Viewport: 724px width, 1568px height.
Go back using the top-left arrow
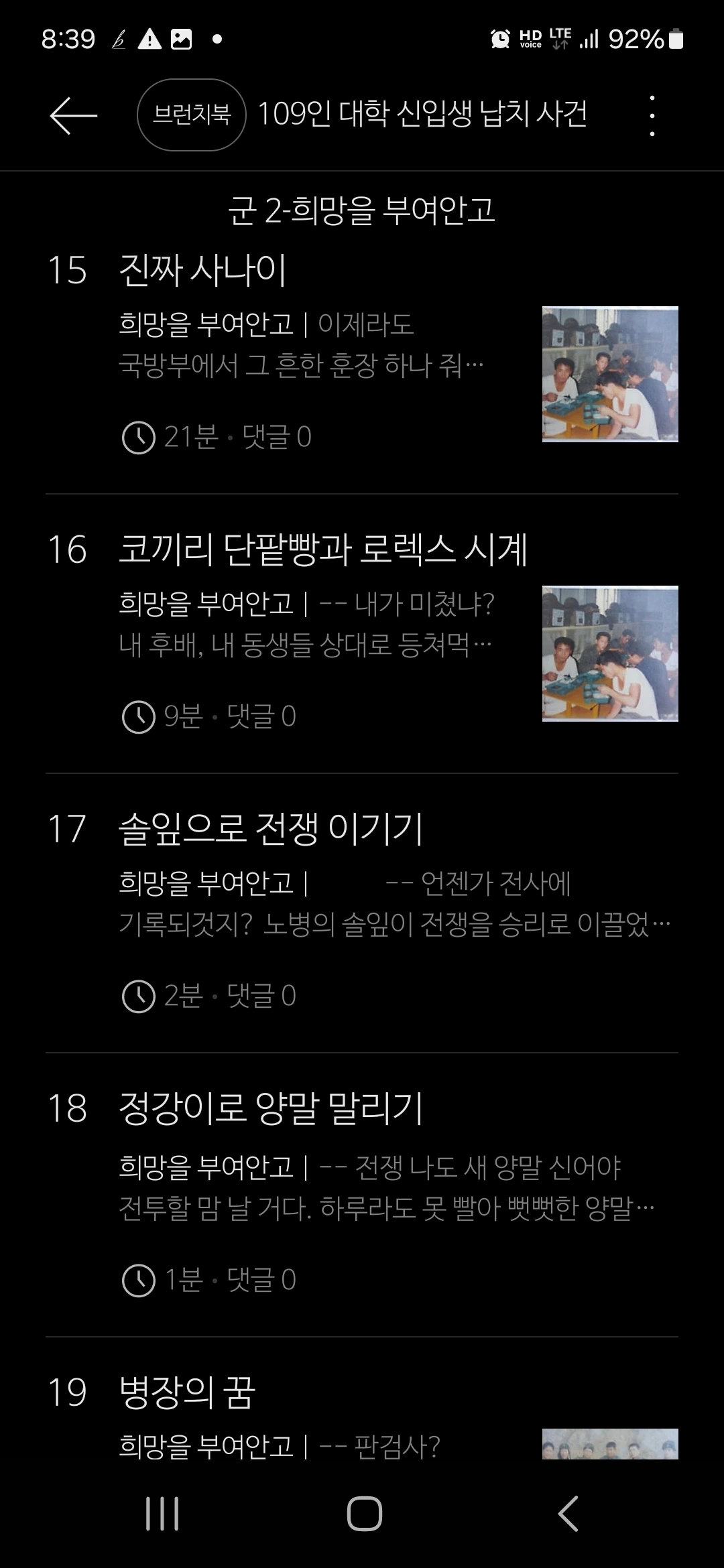[74, 115]
